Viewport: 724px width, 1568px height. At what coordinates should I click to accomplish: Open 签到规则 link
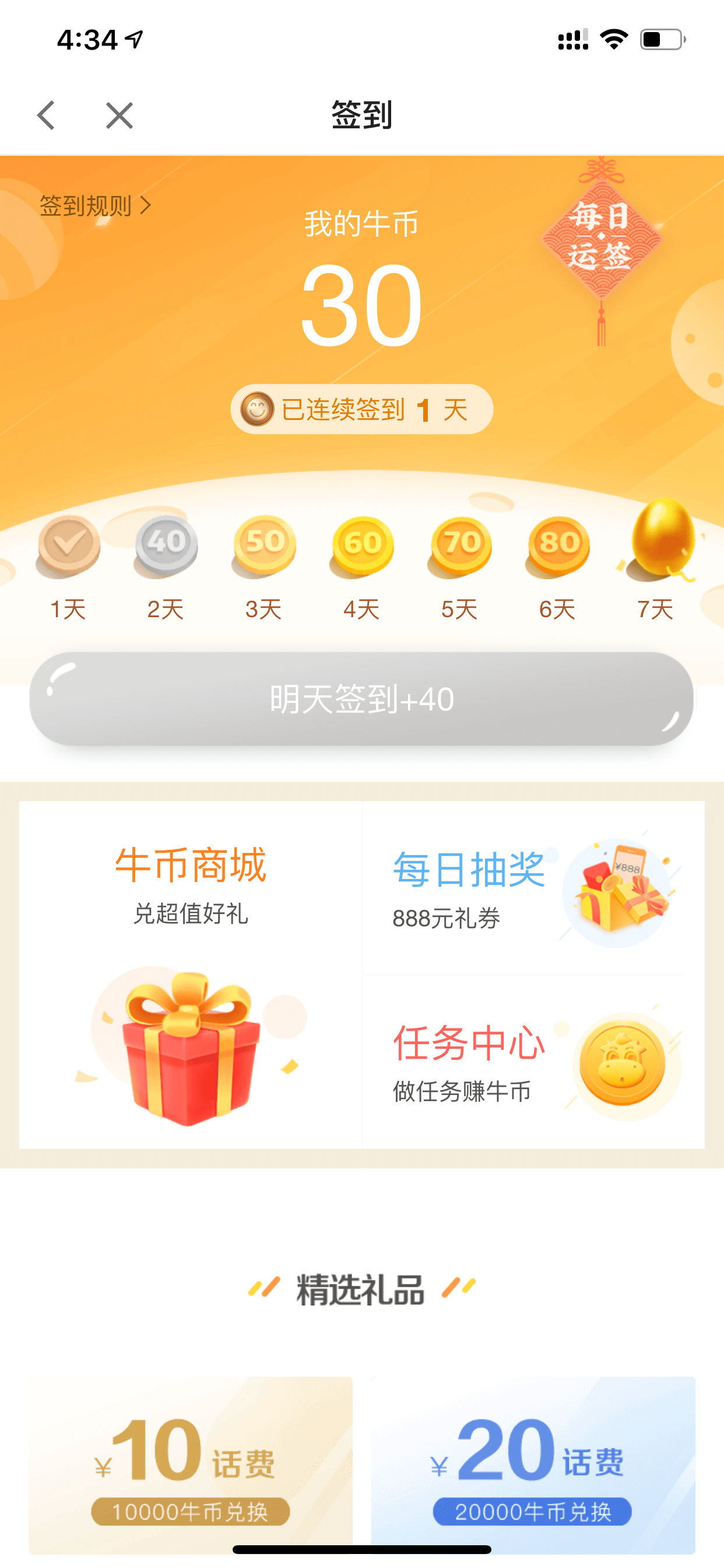point(96,206)
